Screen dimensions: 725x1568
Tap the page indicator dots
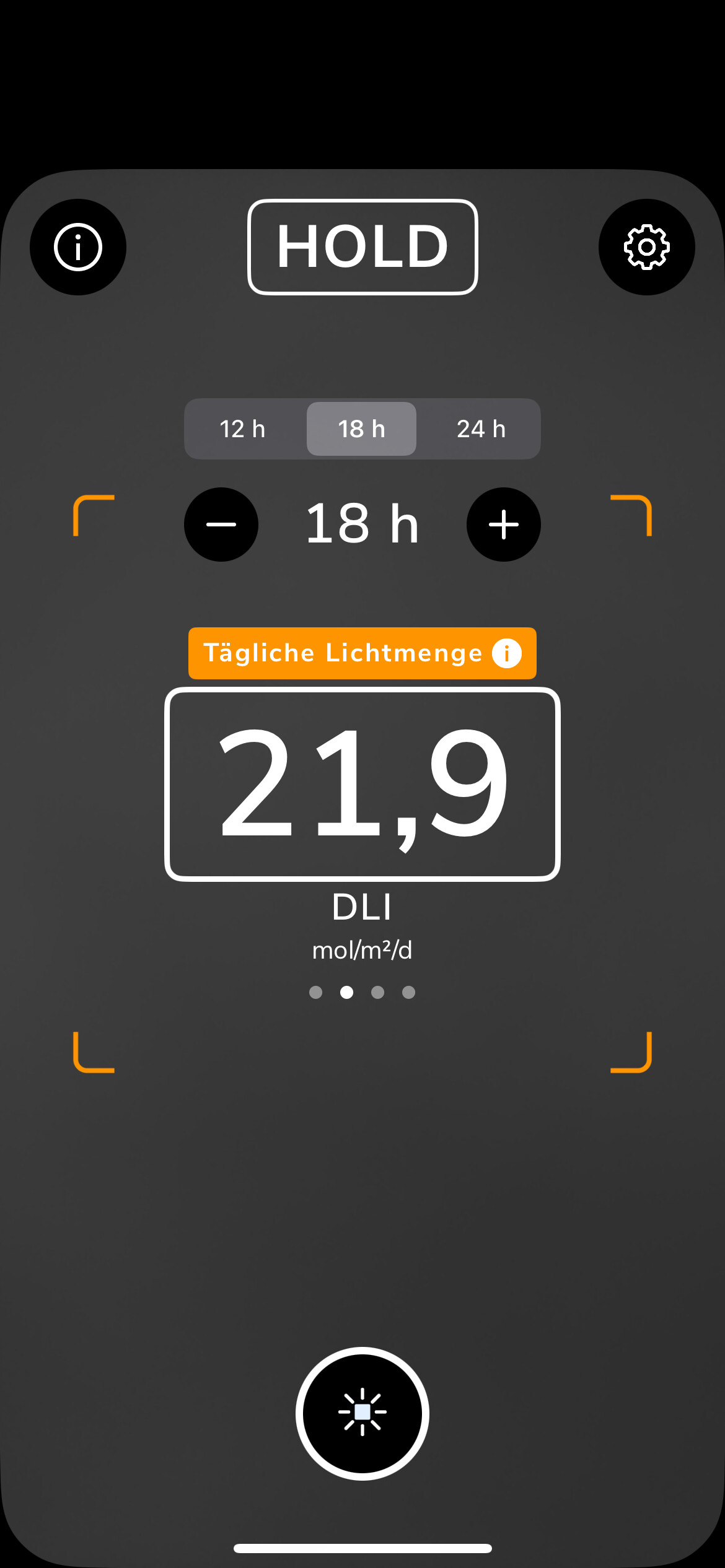point(362,992)
